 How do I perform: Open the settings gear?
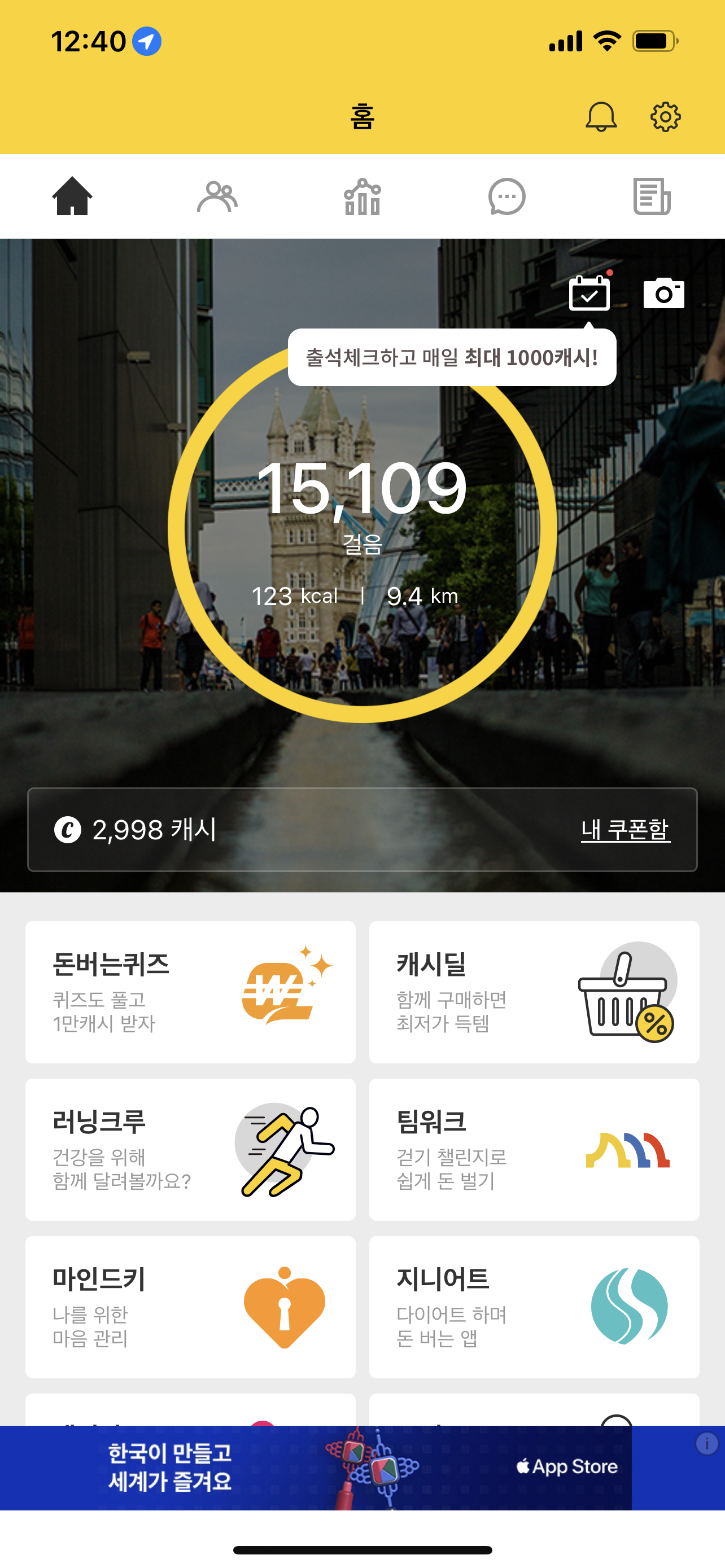(665, 116)
